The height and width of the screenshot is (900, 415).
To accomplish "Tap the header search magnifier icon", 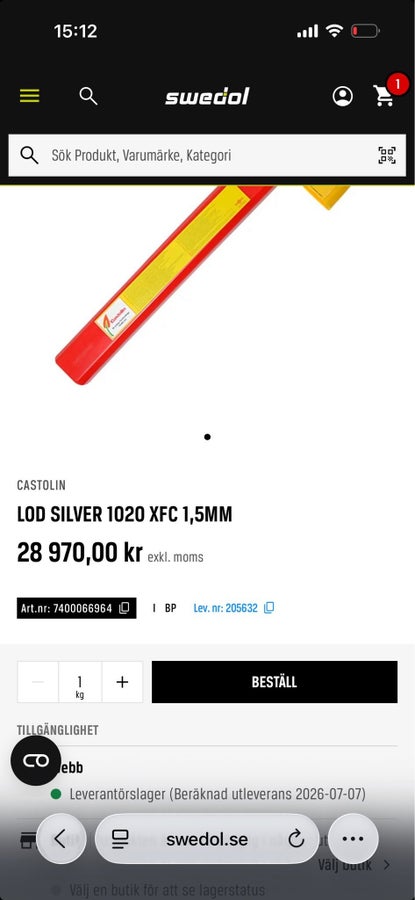I will point(88,96).
